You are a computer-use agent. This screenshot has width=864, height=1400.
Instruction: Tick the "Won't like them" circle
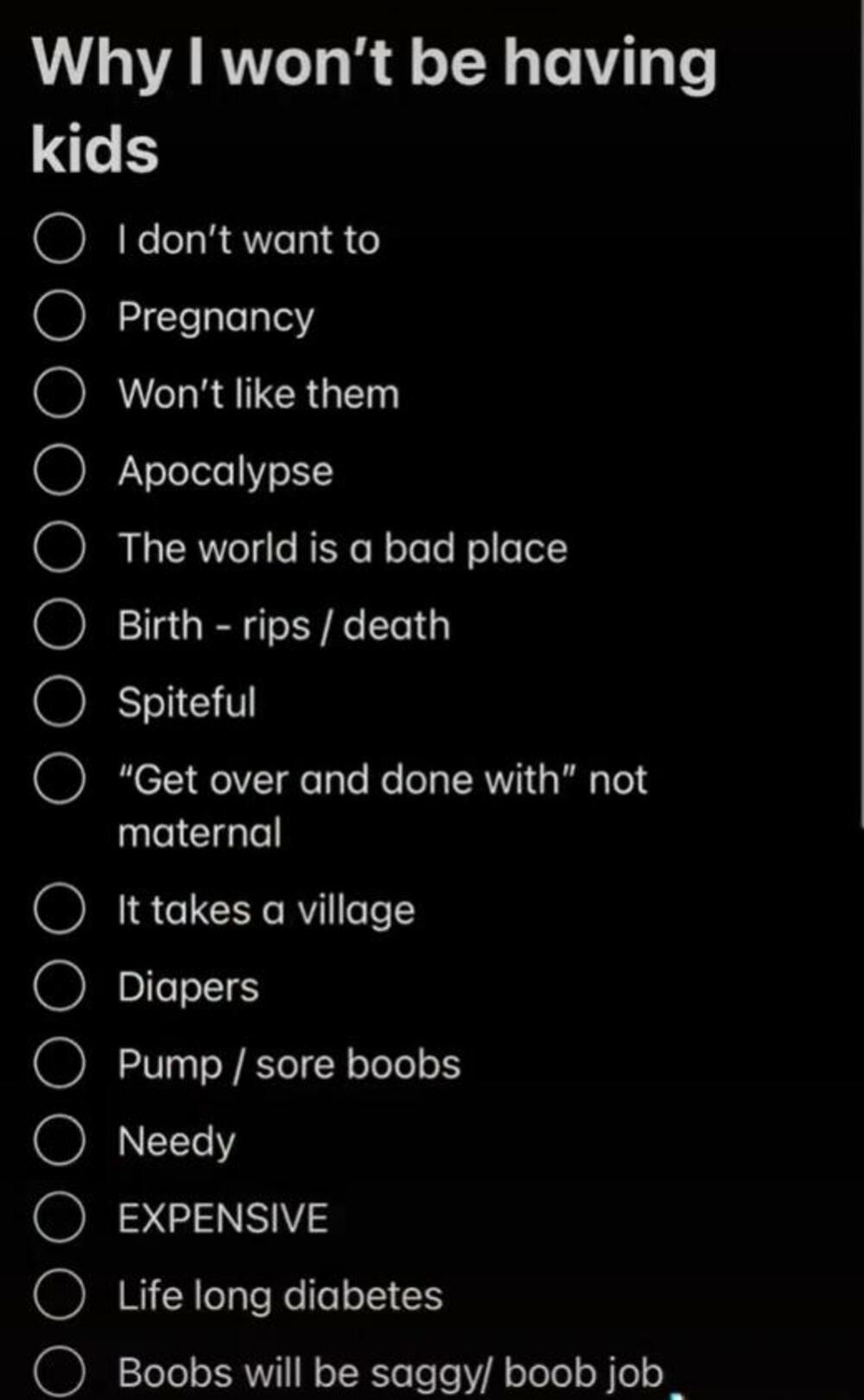(60, 393)
